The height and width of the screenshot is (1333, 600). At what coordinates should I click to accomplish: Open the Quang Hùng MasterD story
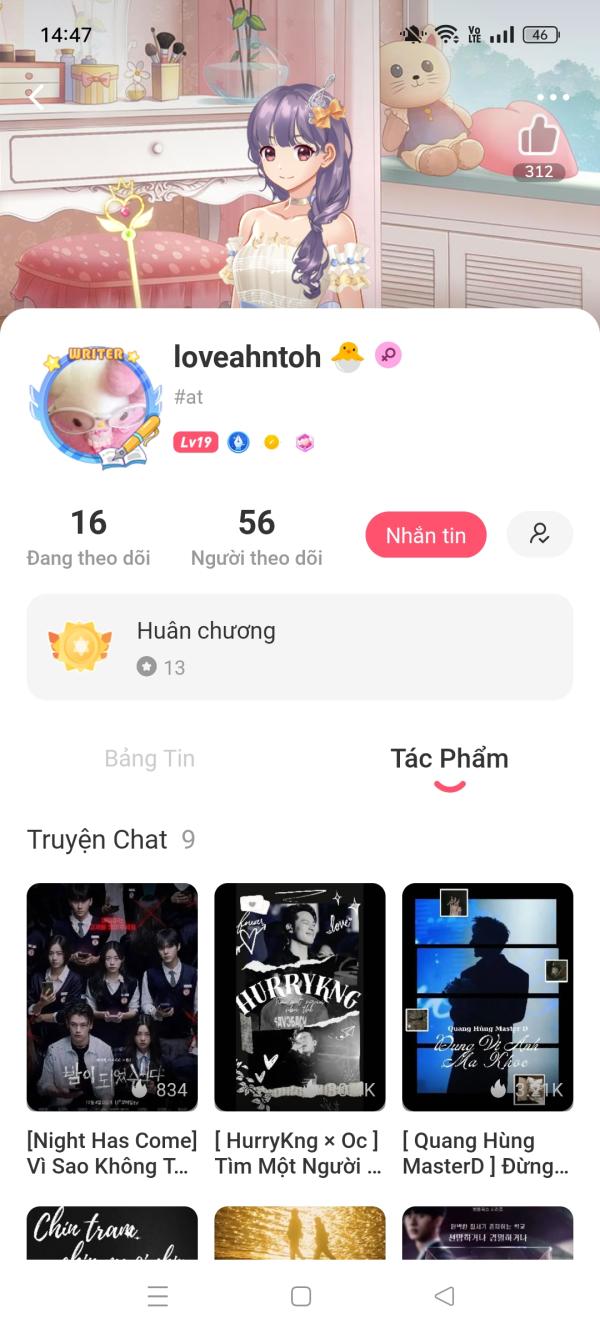(487, 997)
